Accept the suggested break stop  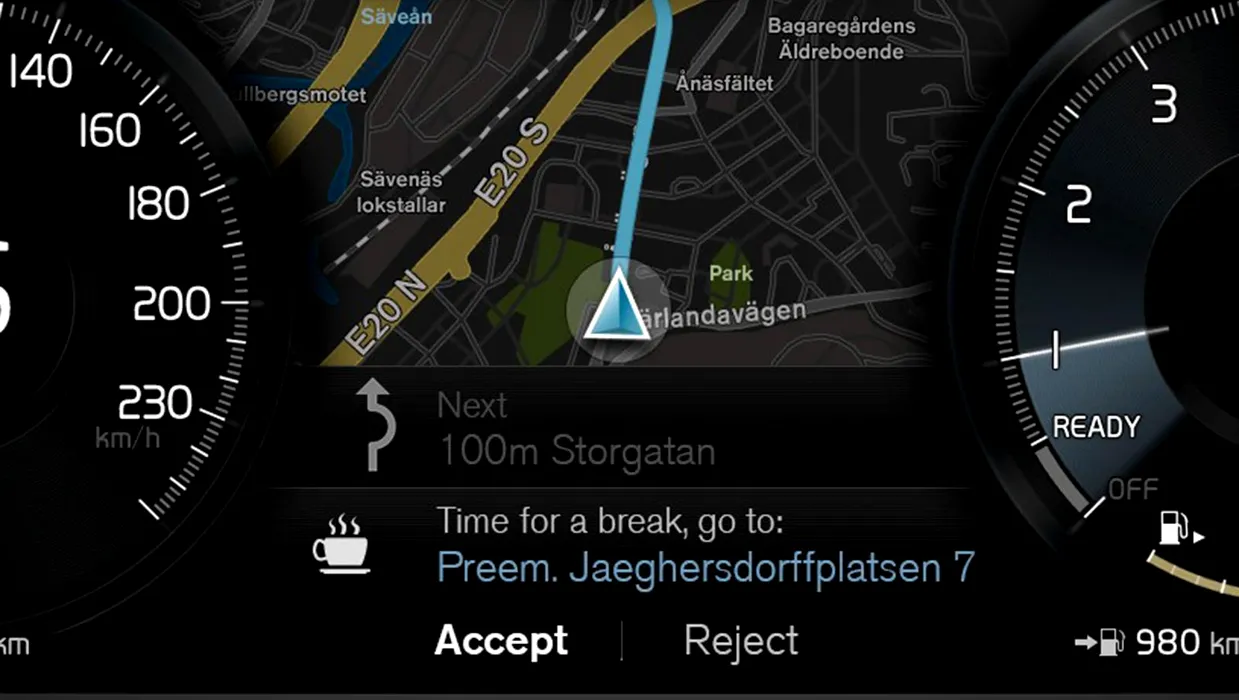coord(501,641)
